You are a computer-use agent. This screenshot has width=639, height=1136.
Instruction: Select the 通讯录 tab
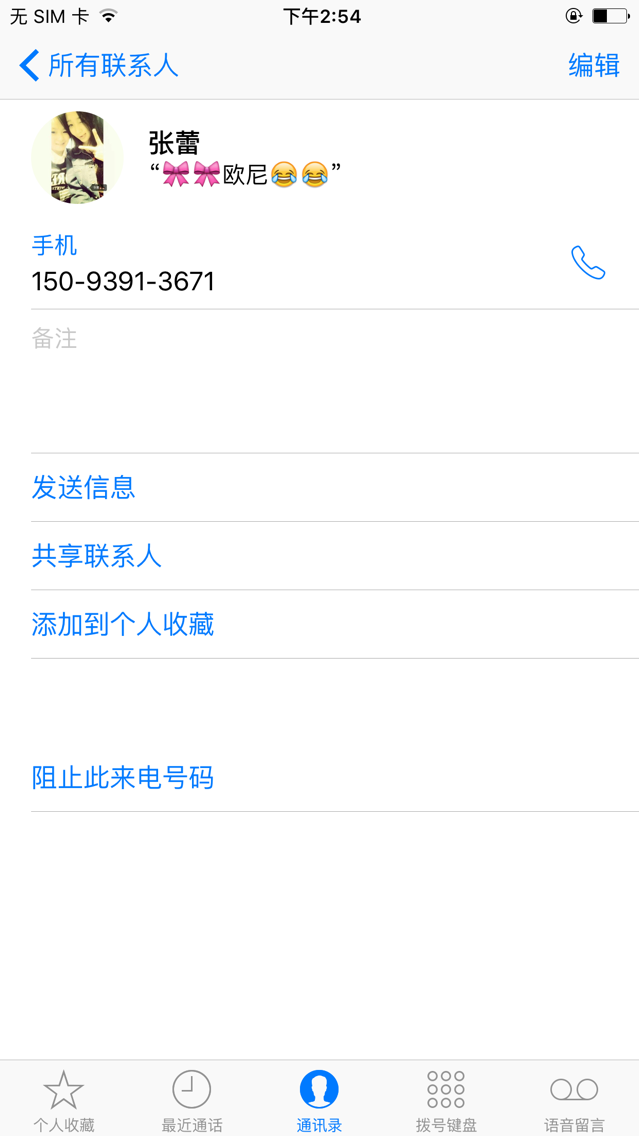[x=320, y=1100]
